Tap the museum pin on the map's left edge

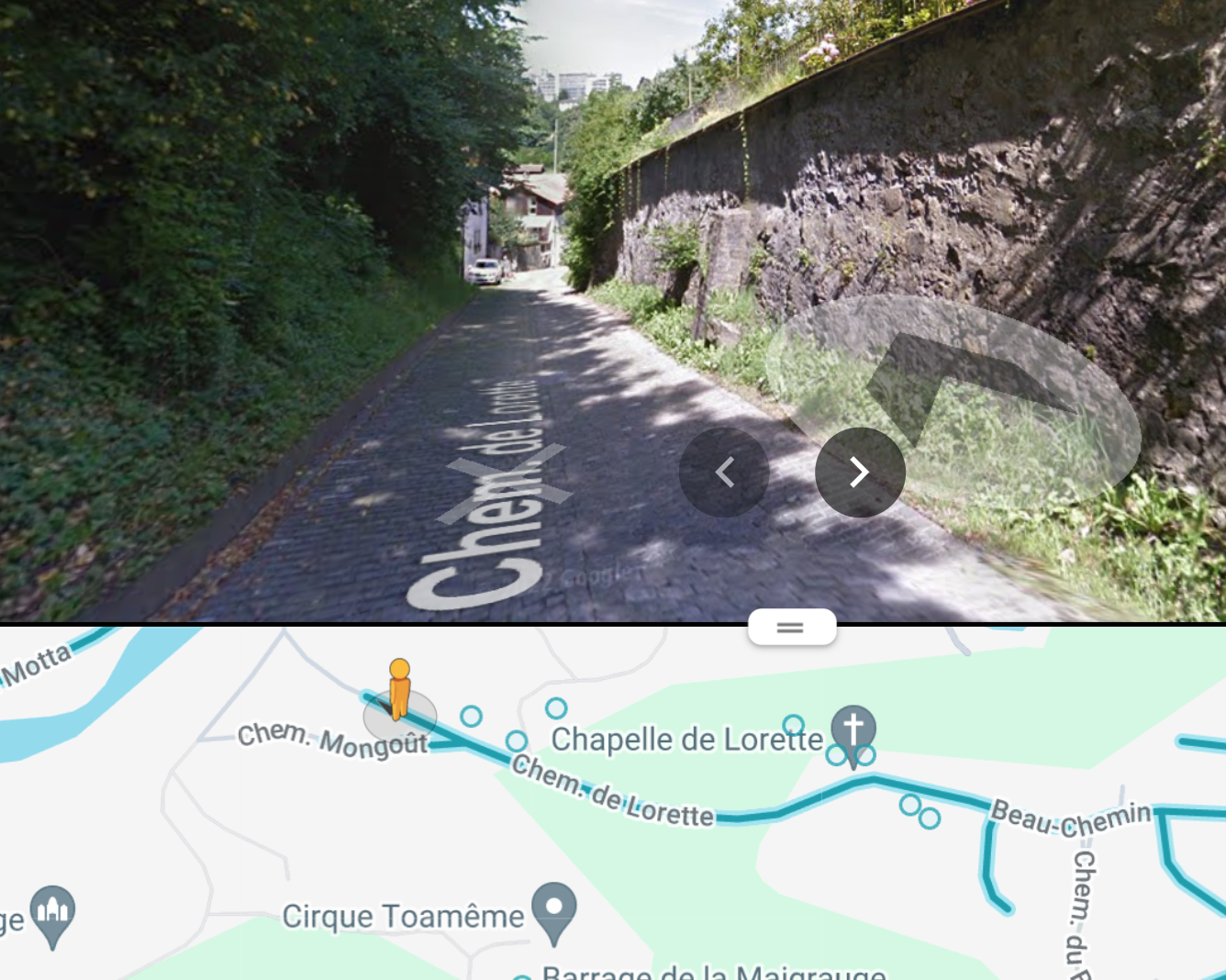(52, 913)
